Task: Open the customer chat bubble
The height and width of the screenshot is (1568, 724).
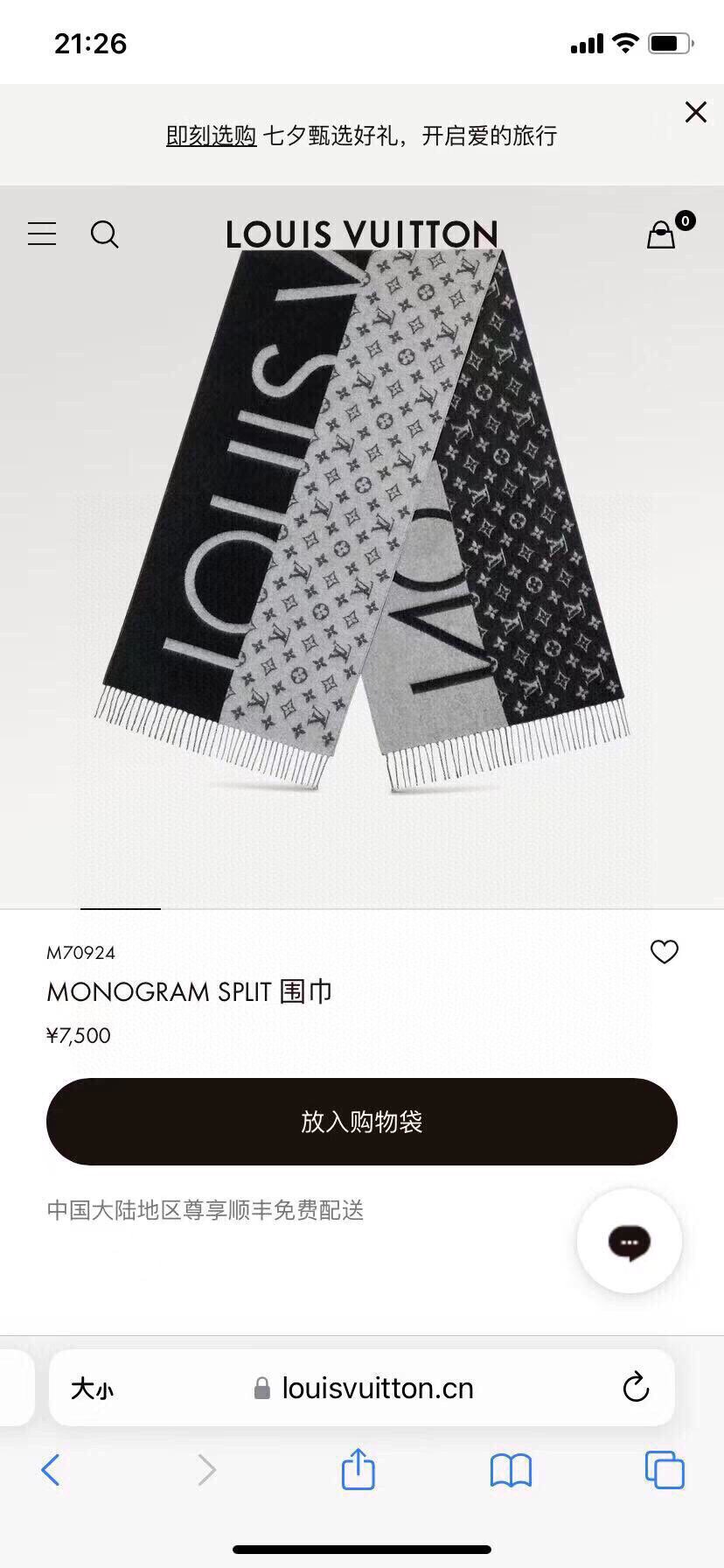Action: (629, 1241)
